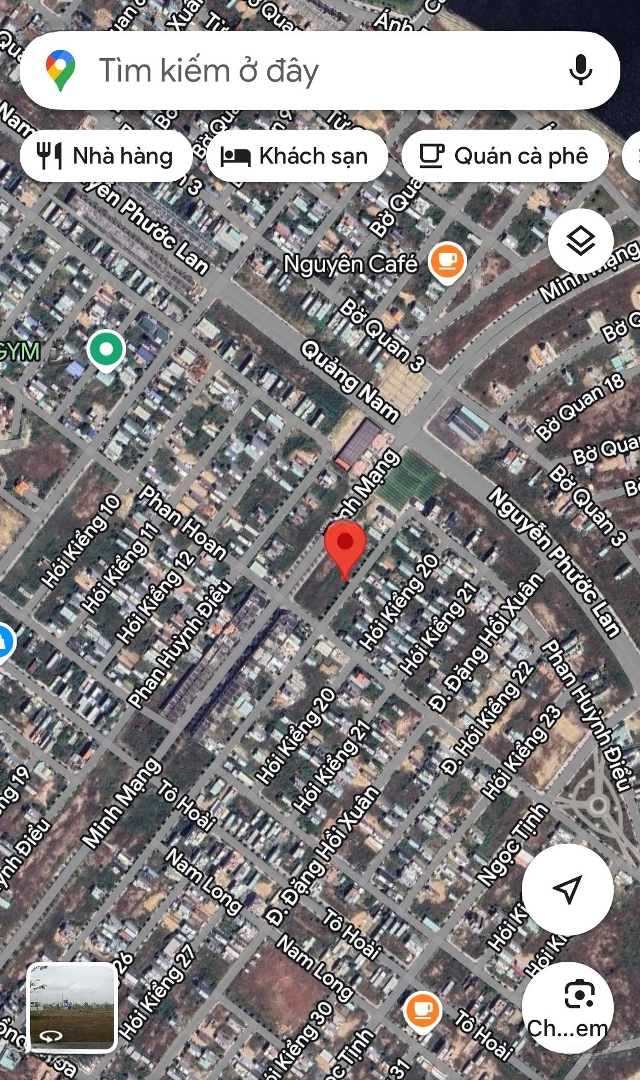Viewport: 640px width, 1080px height.
Task: Select the "Nhà hàng" chip
Action: pyautogui.click(x=106, y=156)
